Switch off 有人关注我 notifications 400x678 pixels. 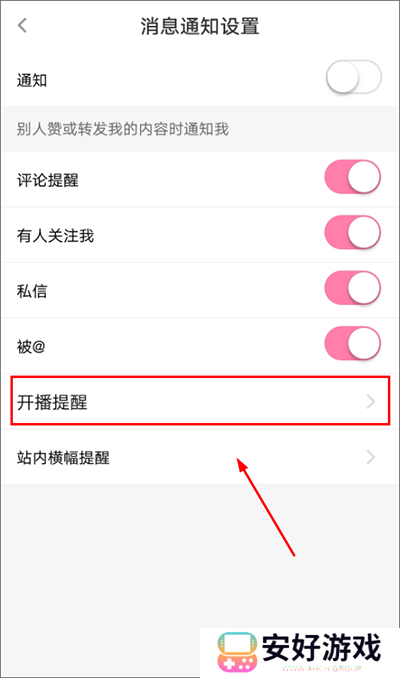(353, 233)
